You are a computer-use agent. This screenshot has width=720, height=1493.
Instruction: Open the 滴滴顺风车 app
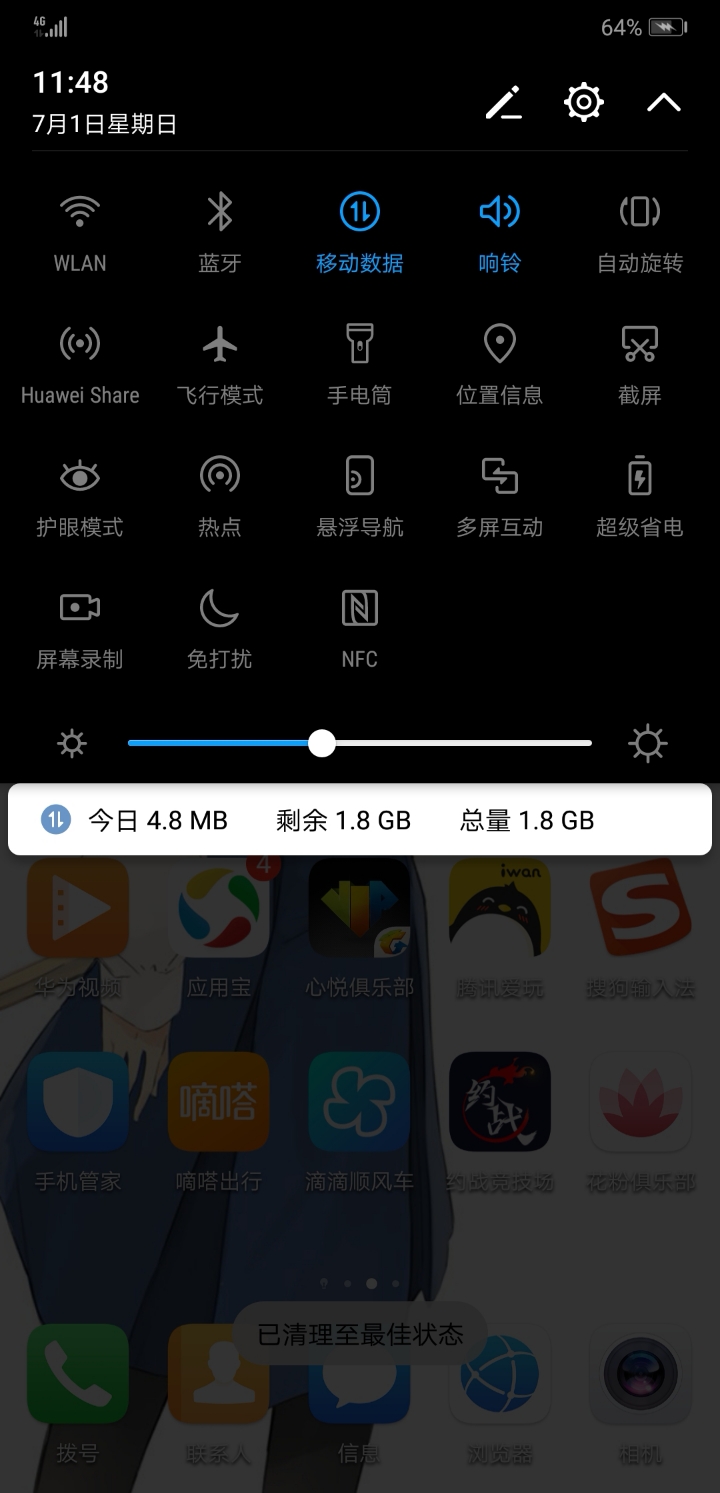pyautogui.click(x=359, y=1102)
